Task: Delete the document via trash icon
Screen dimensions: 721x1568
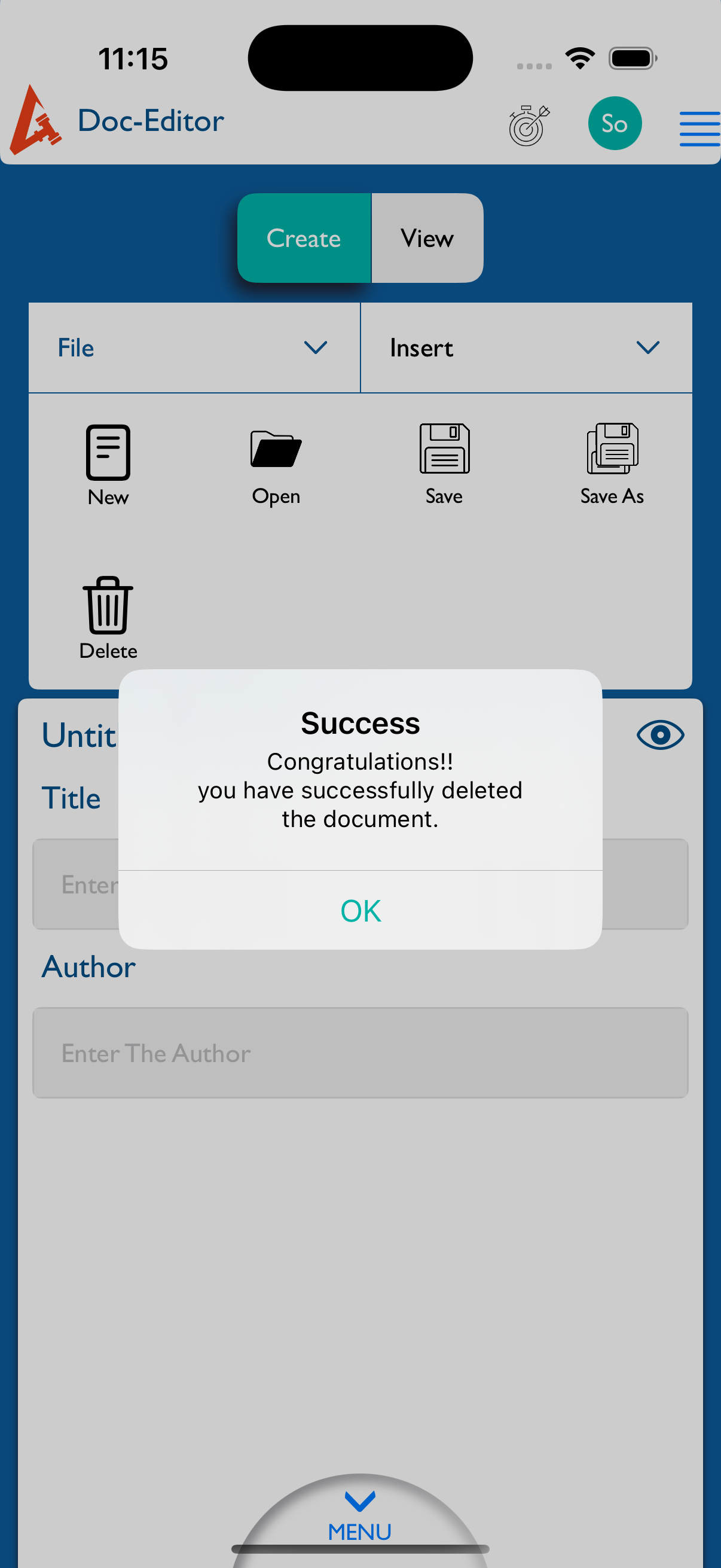Action: [x=108, y=617]
